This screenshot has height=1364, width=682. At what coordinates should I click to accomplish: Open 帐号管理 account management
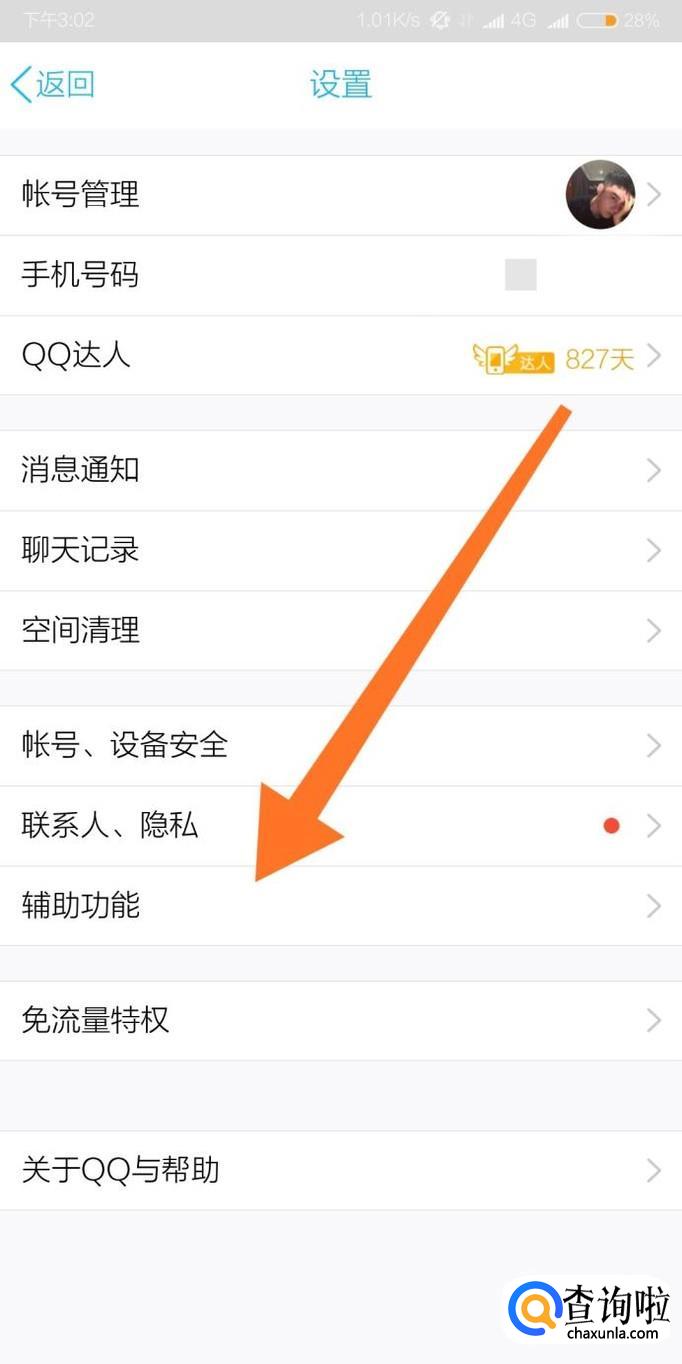point(341,195)
